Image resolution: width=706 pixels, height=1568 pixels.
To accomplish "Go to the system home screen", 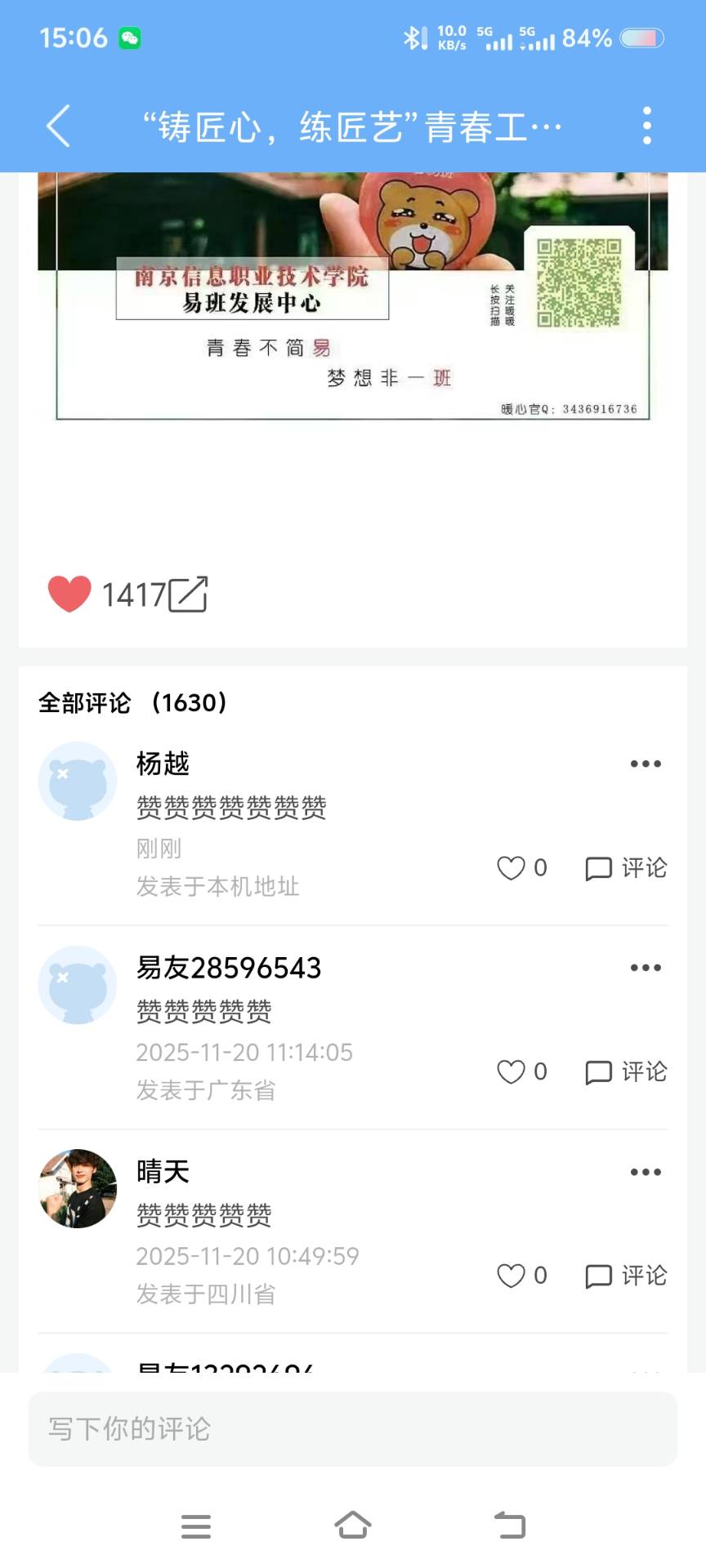I will (353, 1525).
